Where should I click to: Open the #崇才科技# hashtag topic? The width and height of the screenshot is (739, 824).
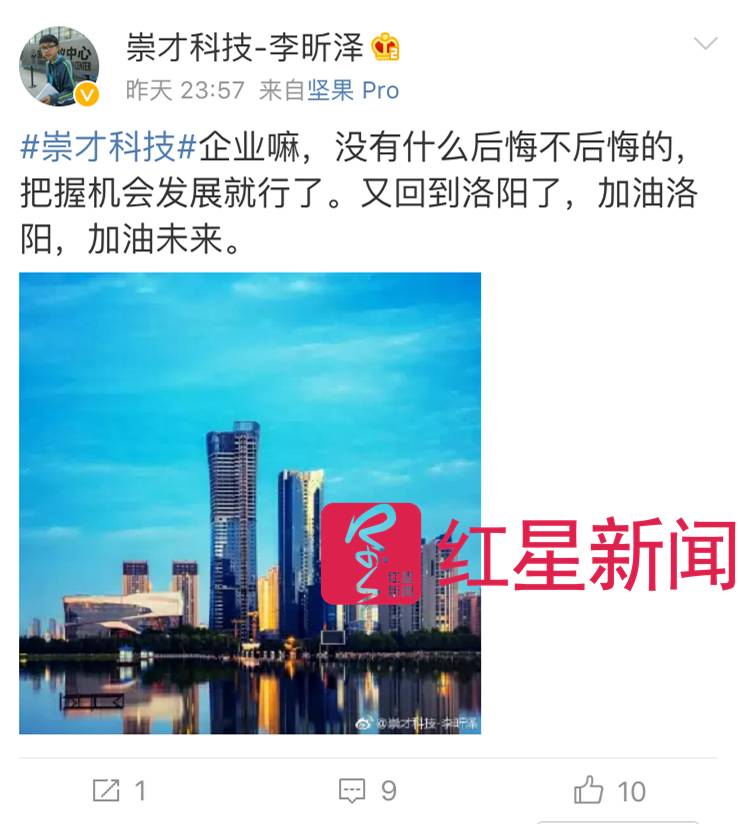pyautogui.click(x=108, y=150)
